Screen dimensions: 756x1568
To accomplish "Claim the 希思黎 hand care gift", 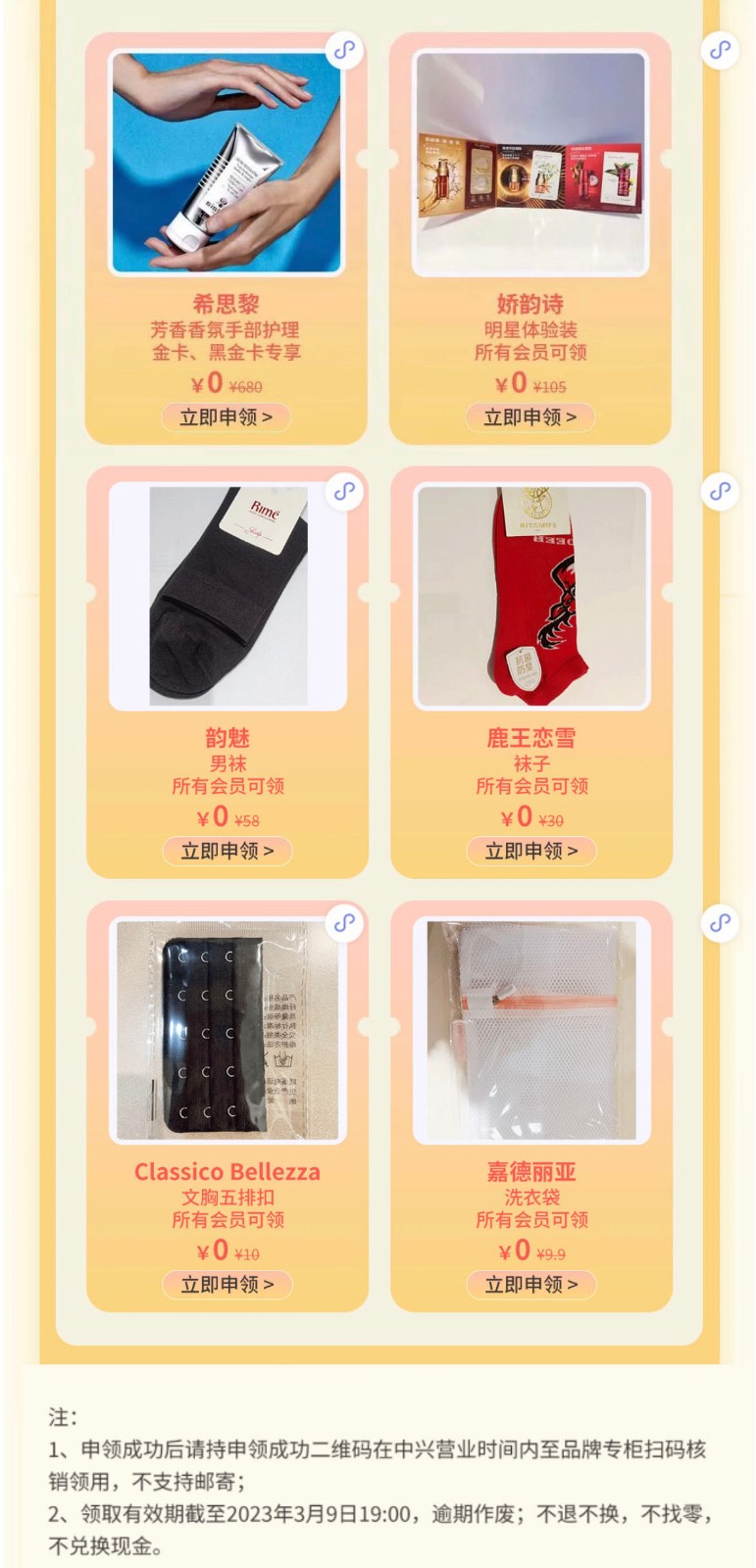I will click(227, 416).
